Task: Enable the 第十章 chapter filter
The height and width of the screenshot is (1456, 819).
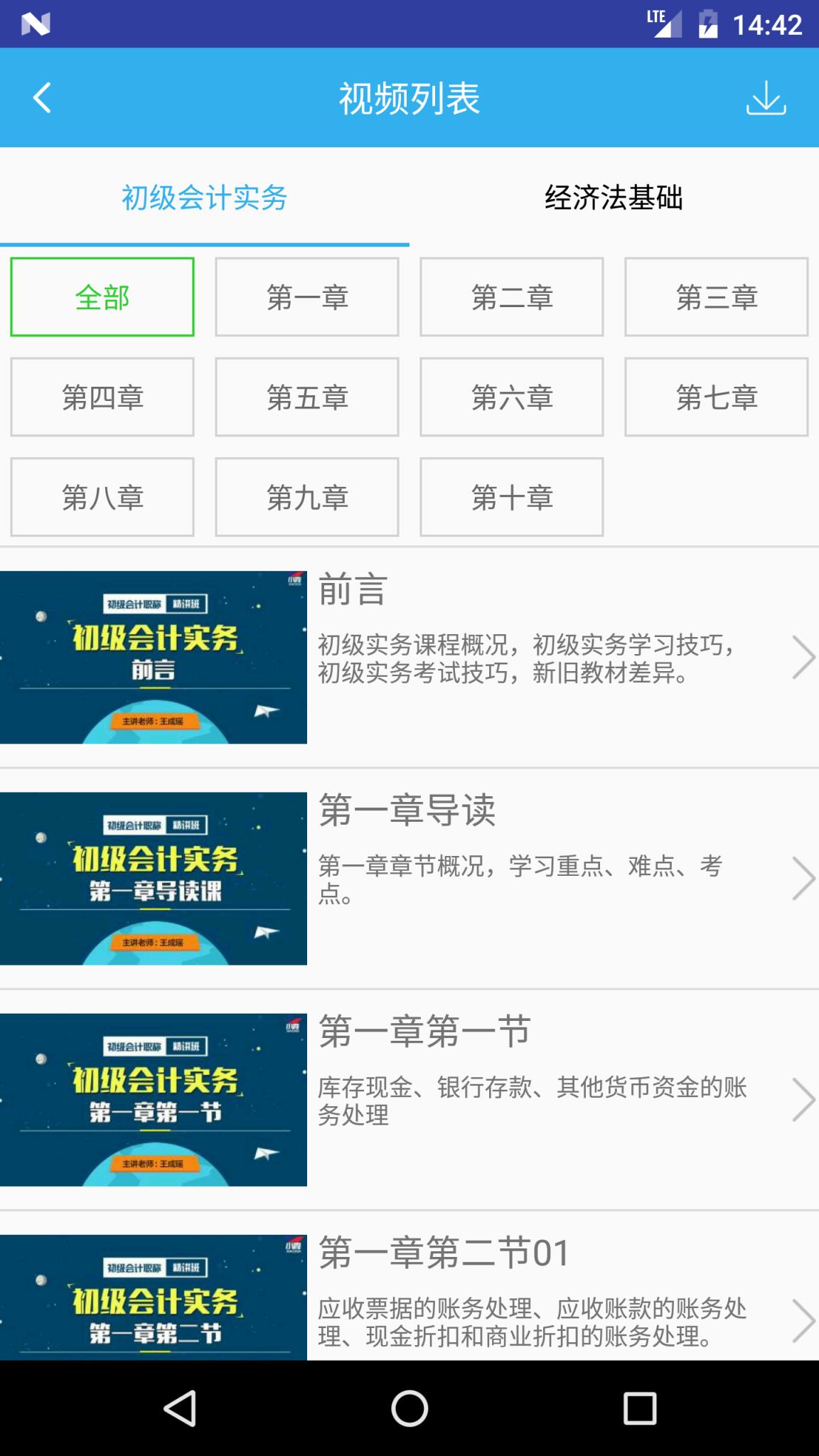Action: click(511, 497)
